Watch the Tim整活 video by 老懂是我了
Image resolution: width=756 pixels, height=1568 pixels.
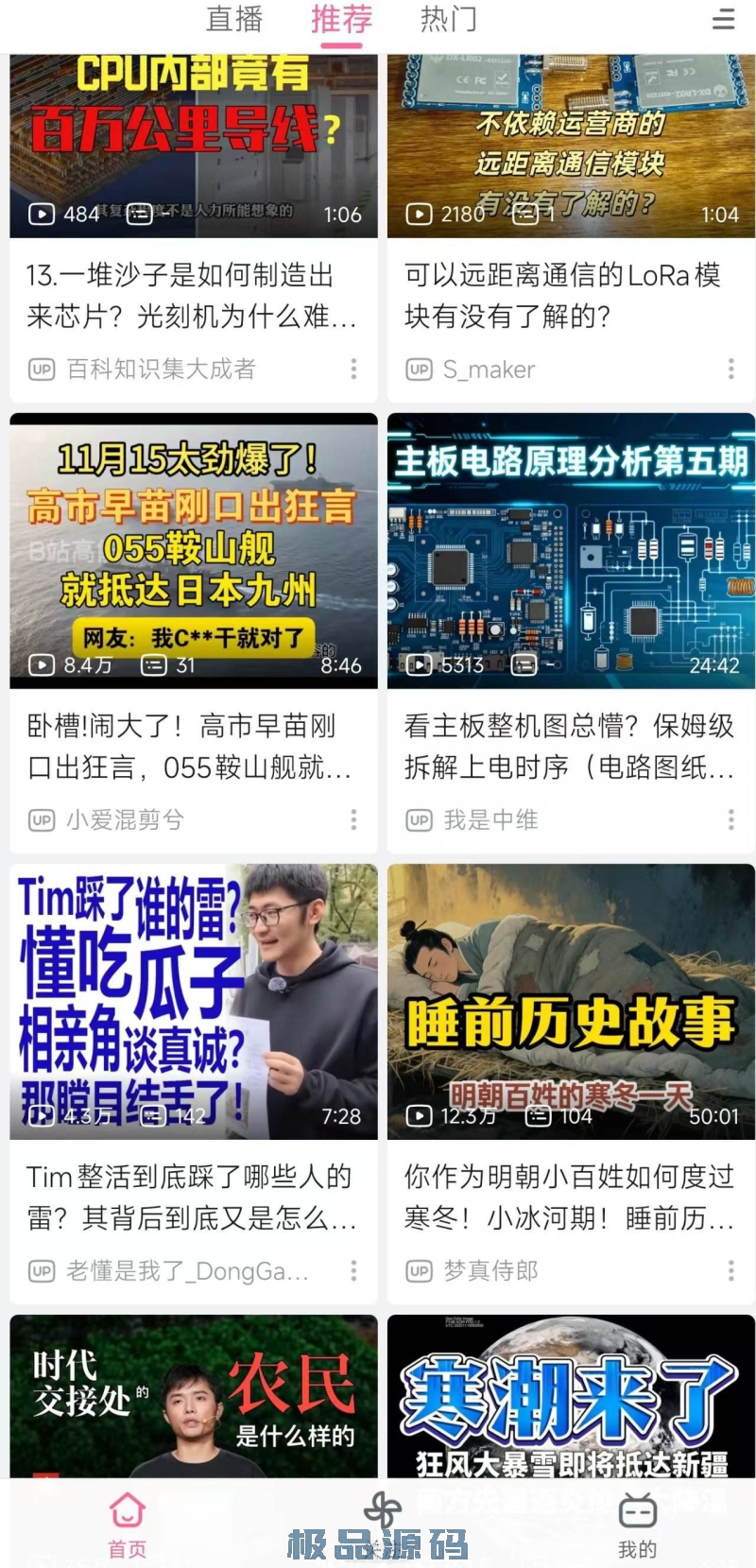coord(193,1001)
